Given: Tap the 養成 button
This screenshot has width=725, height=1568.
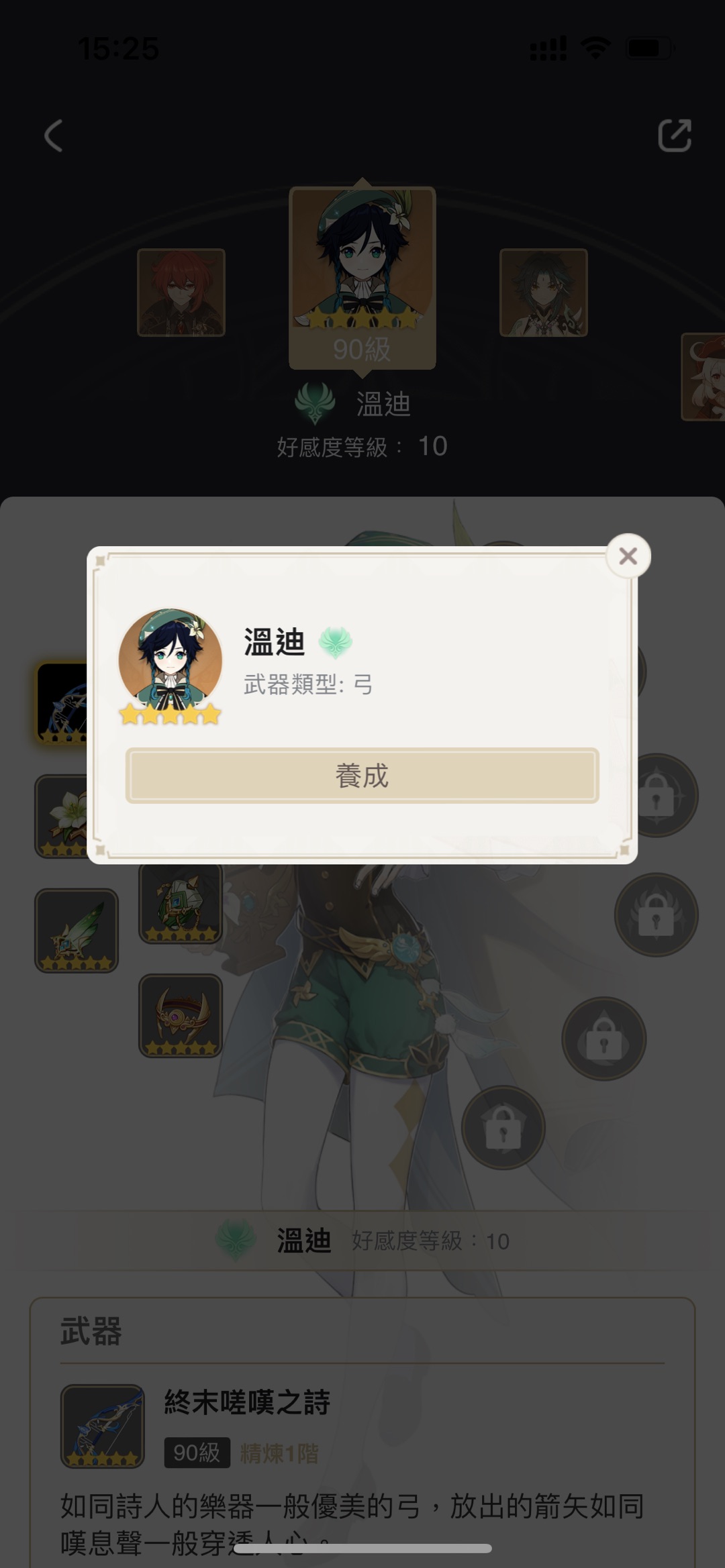Looking at the screenshot, I should click(x=362, y=776).
